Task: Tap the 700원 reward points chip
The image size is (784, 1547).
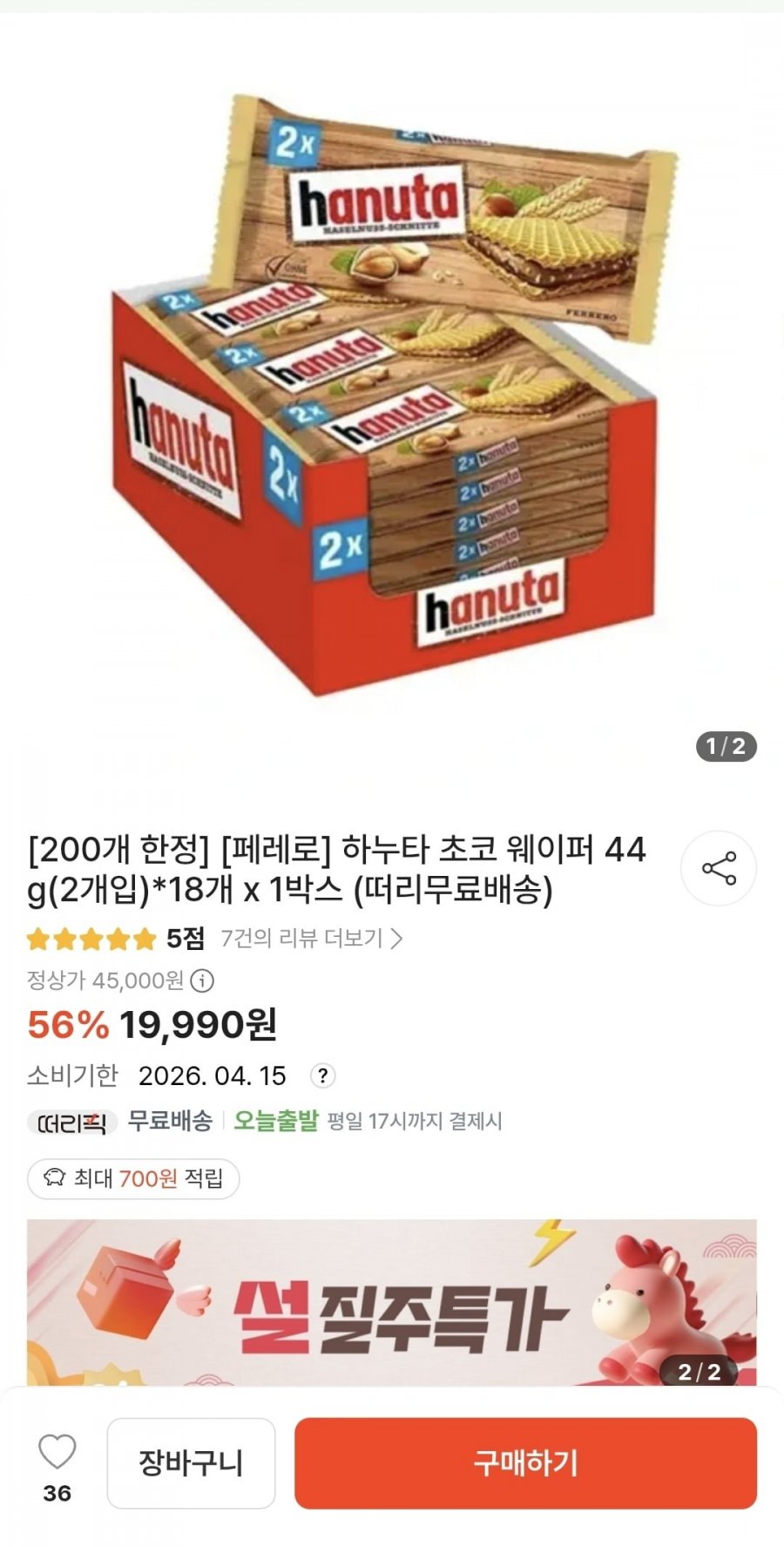Action: tap(133, 1178)
